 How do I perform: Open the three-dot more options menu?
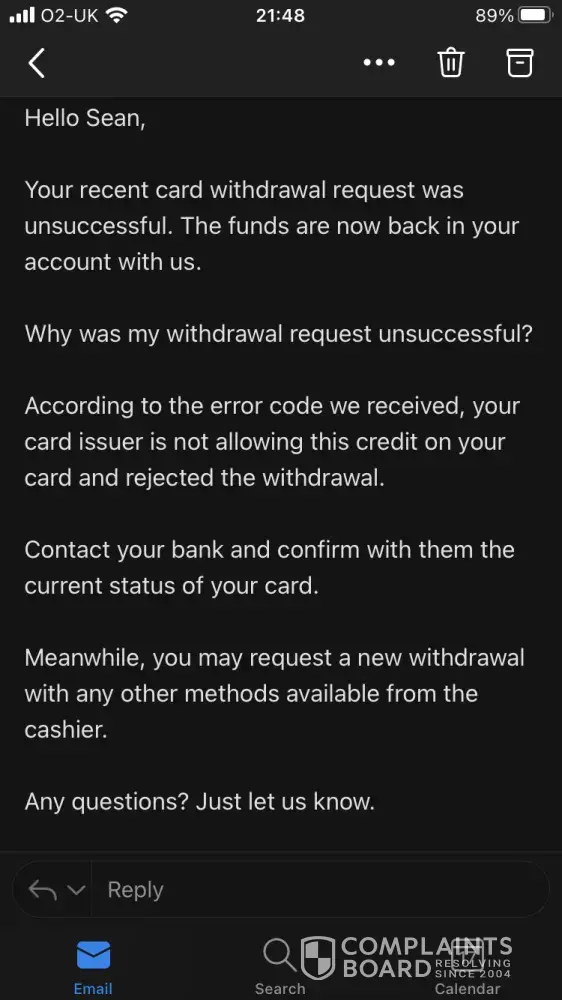click(x=379, y=62)
